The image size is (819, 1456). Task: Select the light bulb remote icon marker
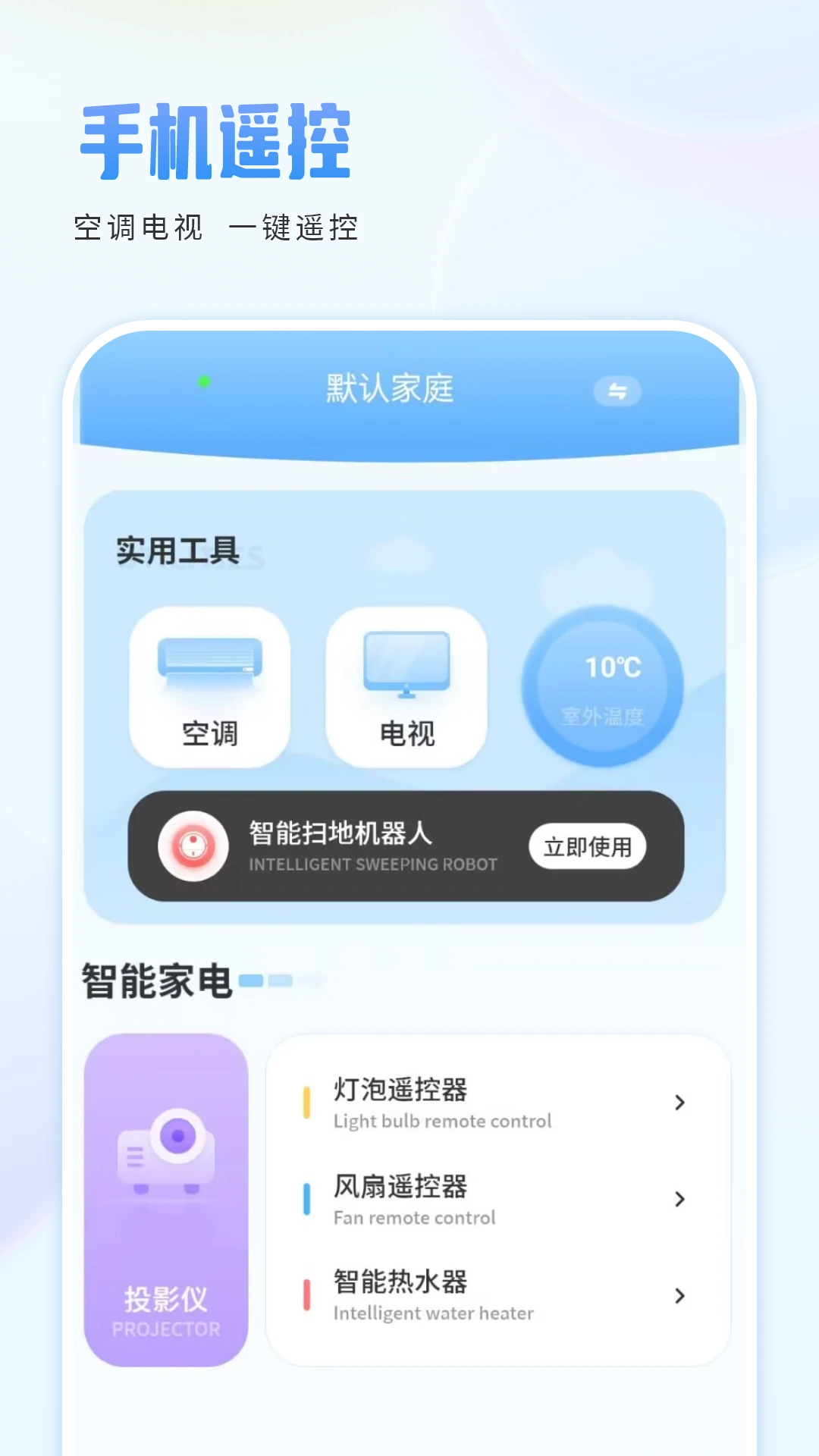coord(308,1101)
